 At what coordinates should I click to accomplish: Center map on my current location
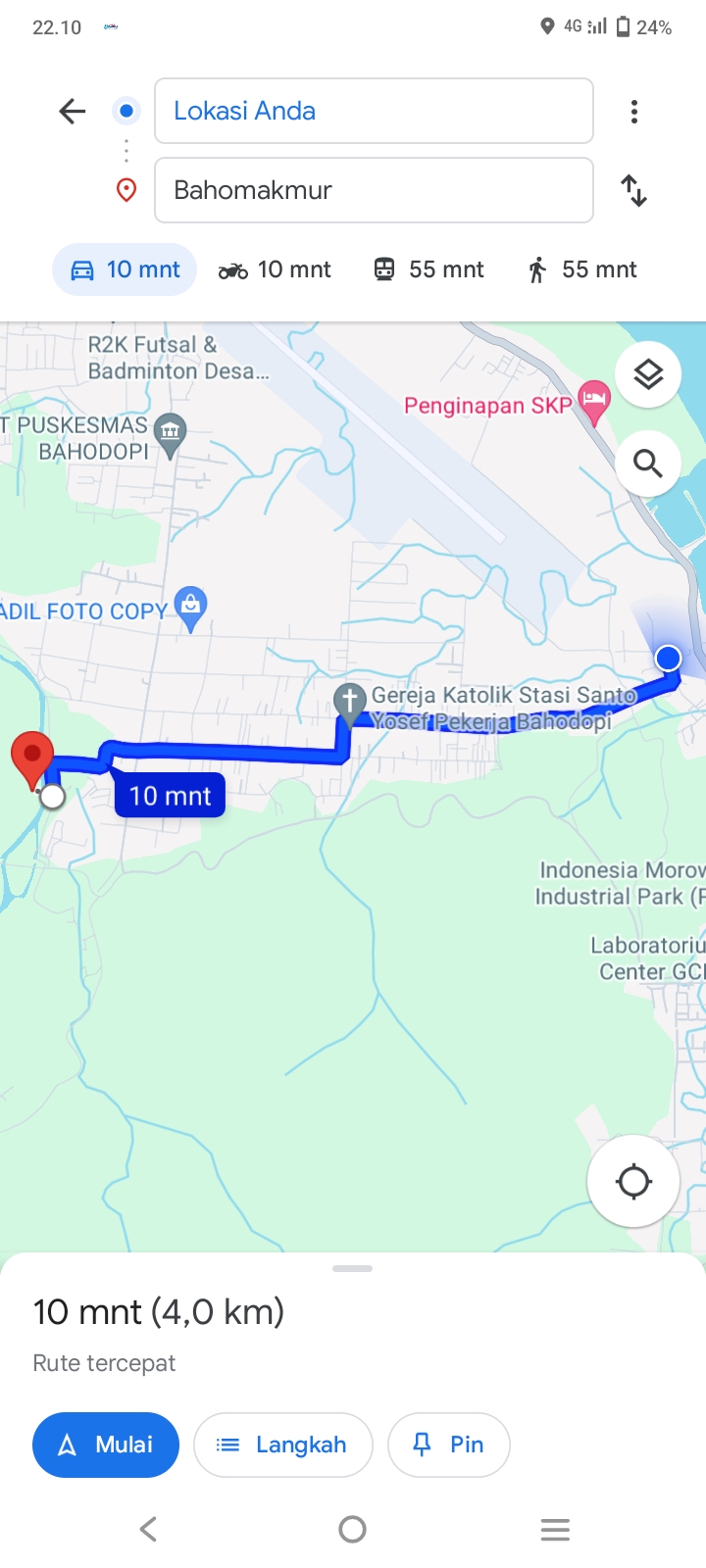point(633,1181)
